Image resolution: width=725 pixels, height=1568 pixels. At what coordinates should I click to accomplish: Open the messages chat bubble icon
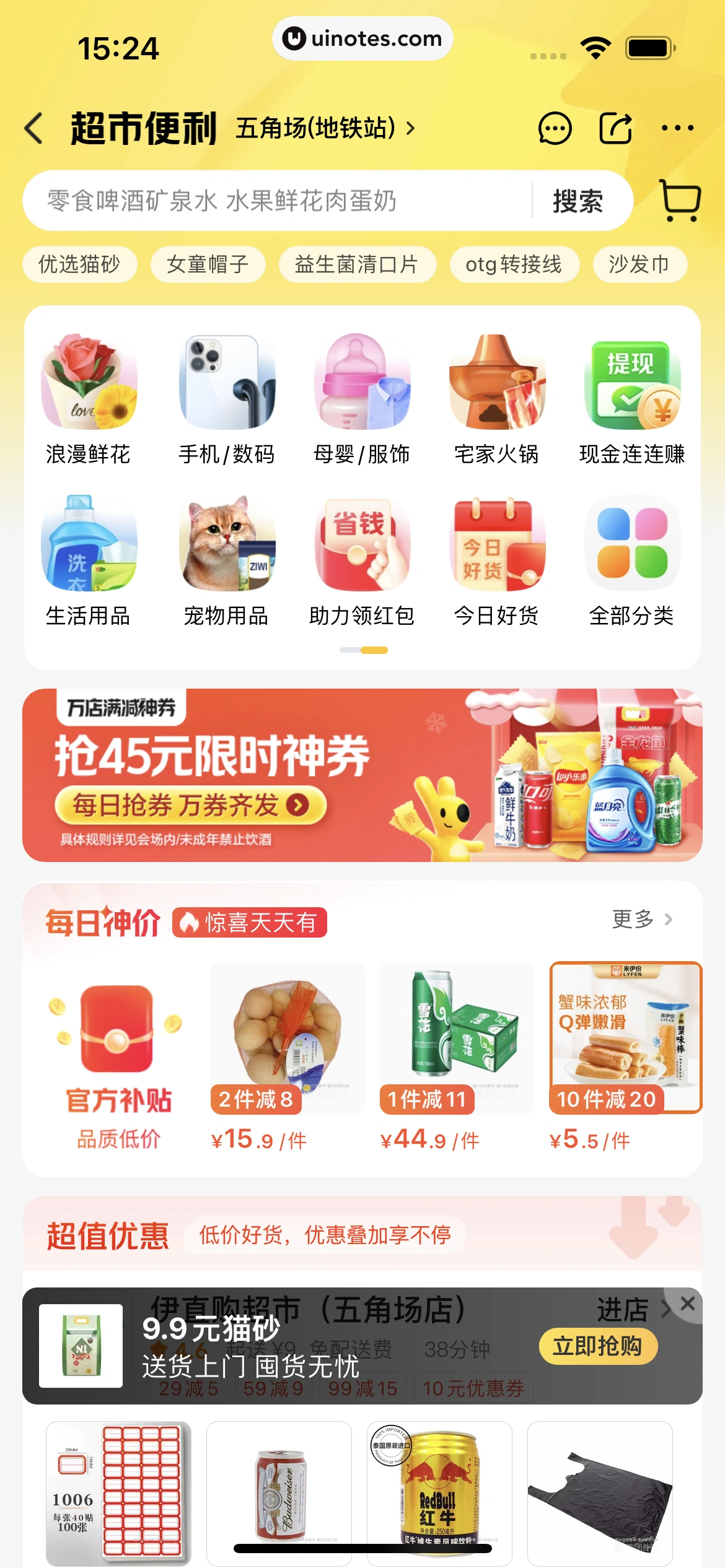(x=555, y=129)
